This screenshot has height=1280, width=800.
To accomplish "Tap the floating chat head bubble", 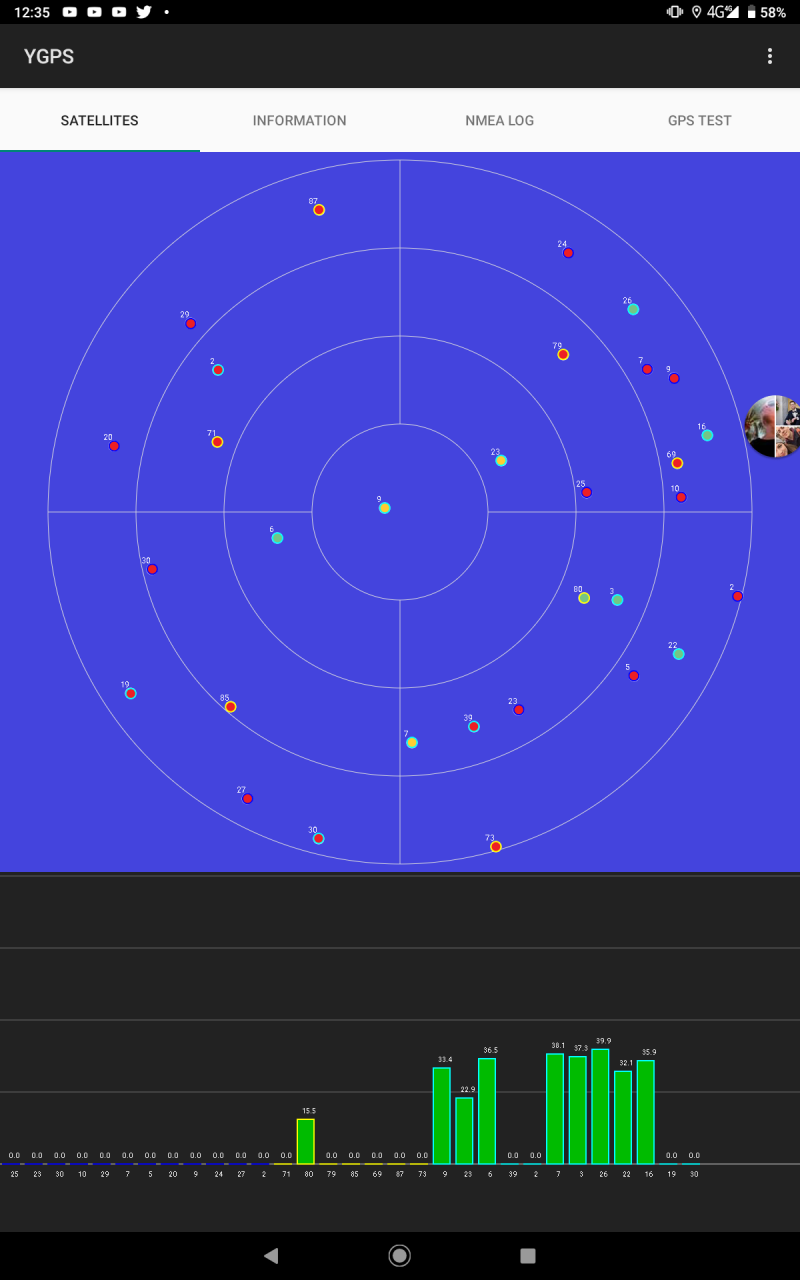I will [774, 427].
